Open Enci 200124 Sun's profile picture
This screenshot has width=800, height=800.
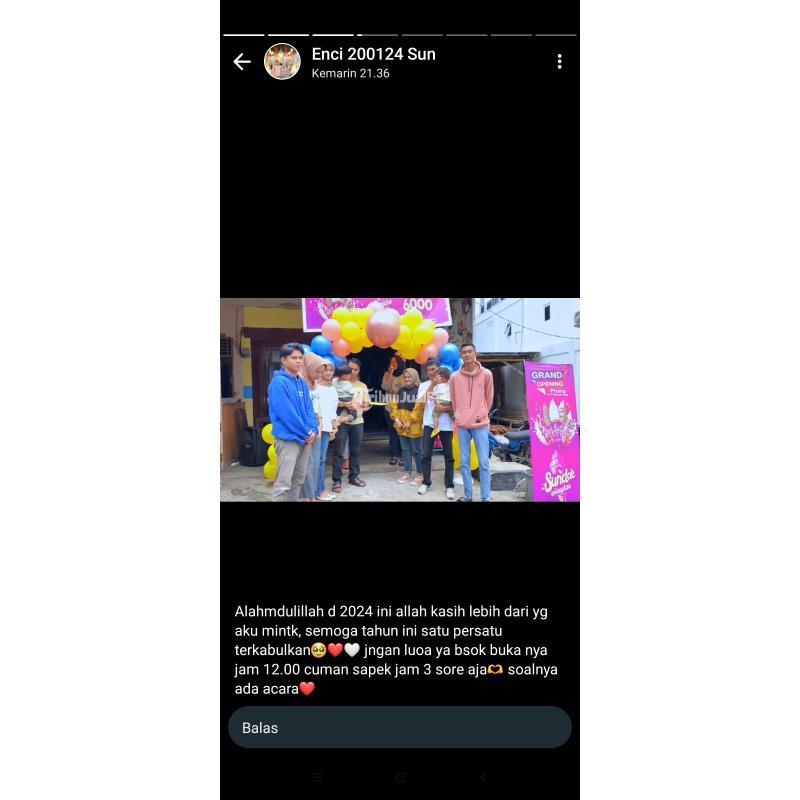282,62
